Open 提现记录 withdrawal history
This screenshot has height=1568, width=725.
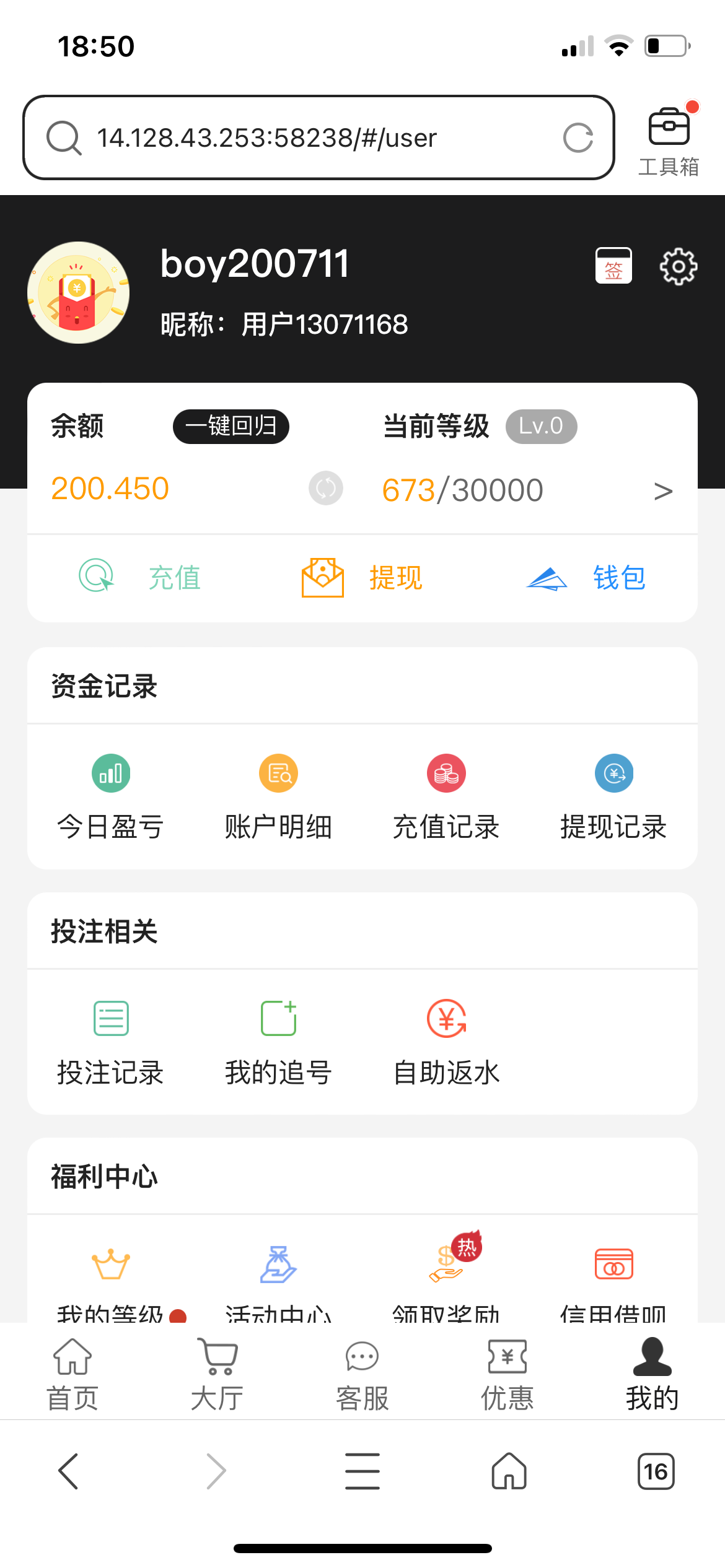[613, 796]
